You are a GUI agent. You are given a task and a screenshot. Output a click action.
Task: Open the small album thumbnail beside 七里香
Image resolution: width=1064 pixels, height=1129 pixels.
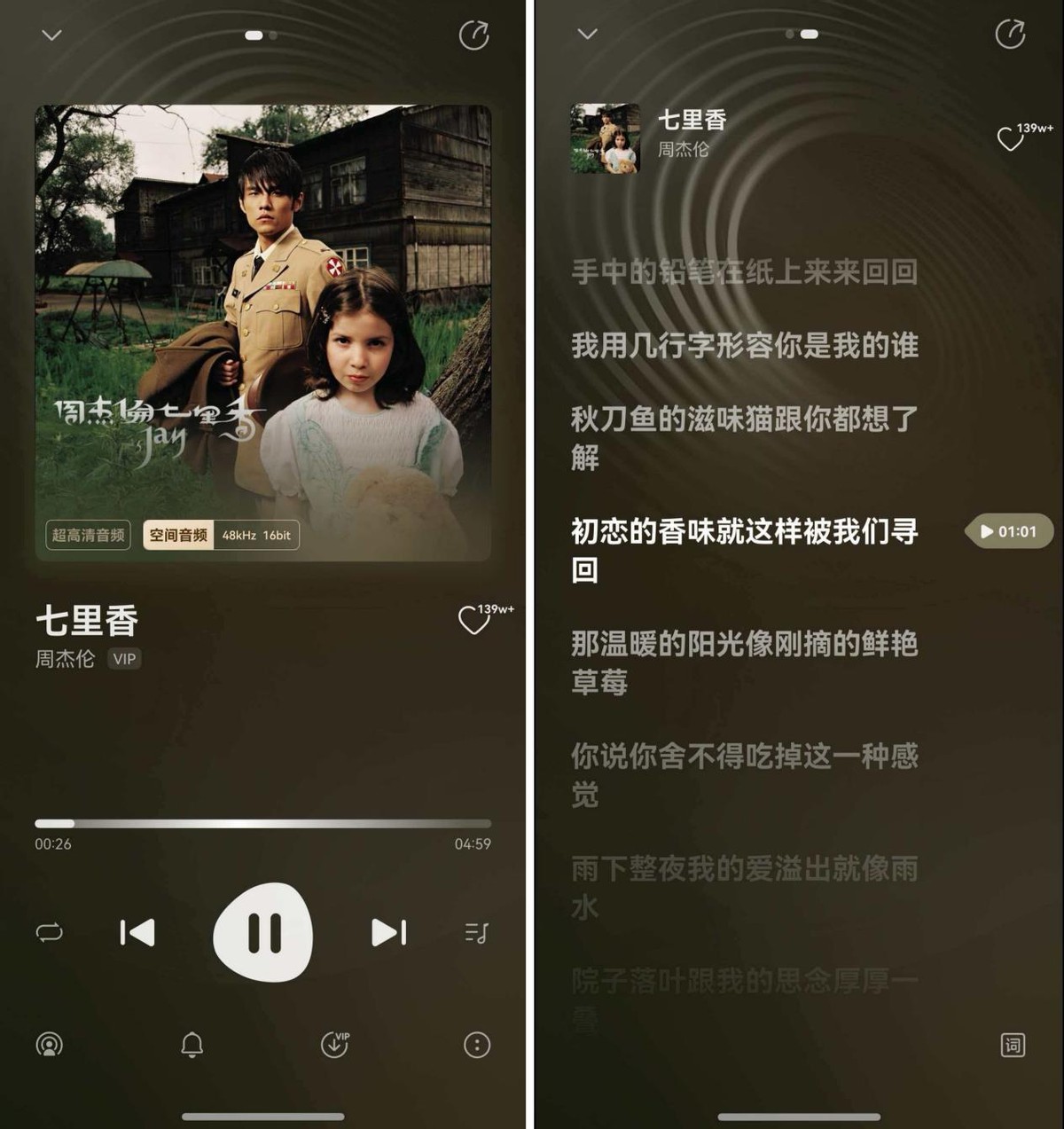[x=605, y=137]
